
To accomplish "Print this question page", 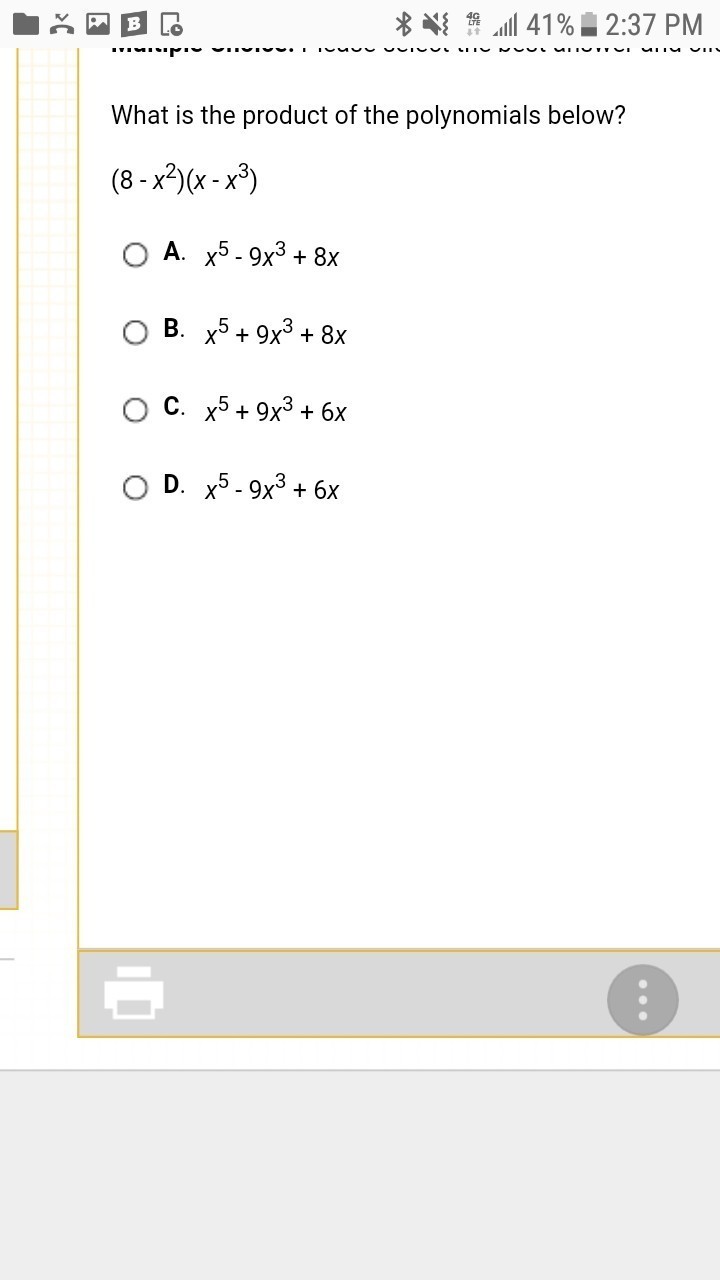I will 134,993.
